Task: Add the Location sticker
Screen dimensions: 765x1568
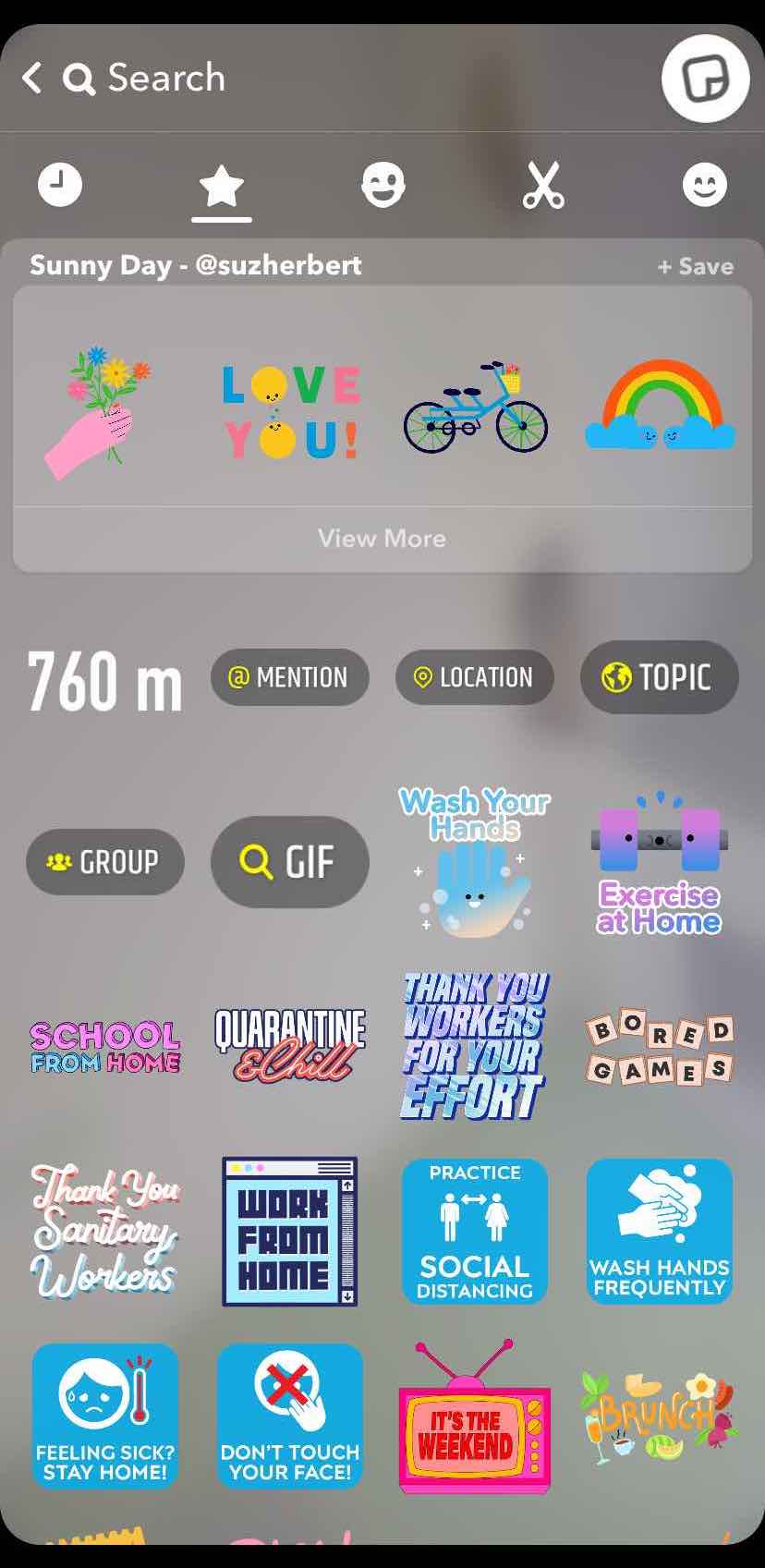Action: tap(474, 677)
